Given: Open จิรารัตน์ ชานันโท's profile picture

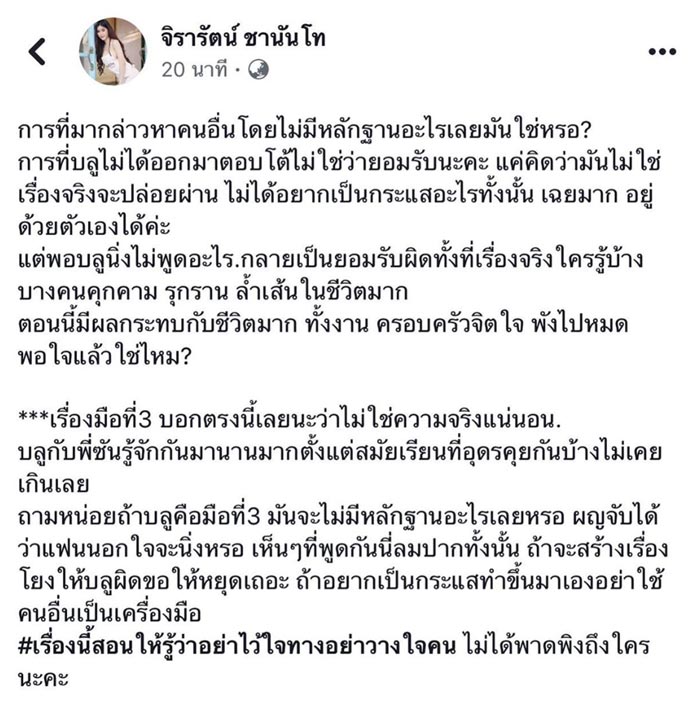Looking at the screenshot, I should [x=112, y=51].
